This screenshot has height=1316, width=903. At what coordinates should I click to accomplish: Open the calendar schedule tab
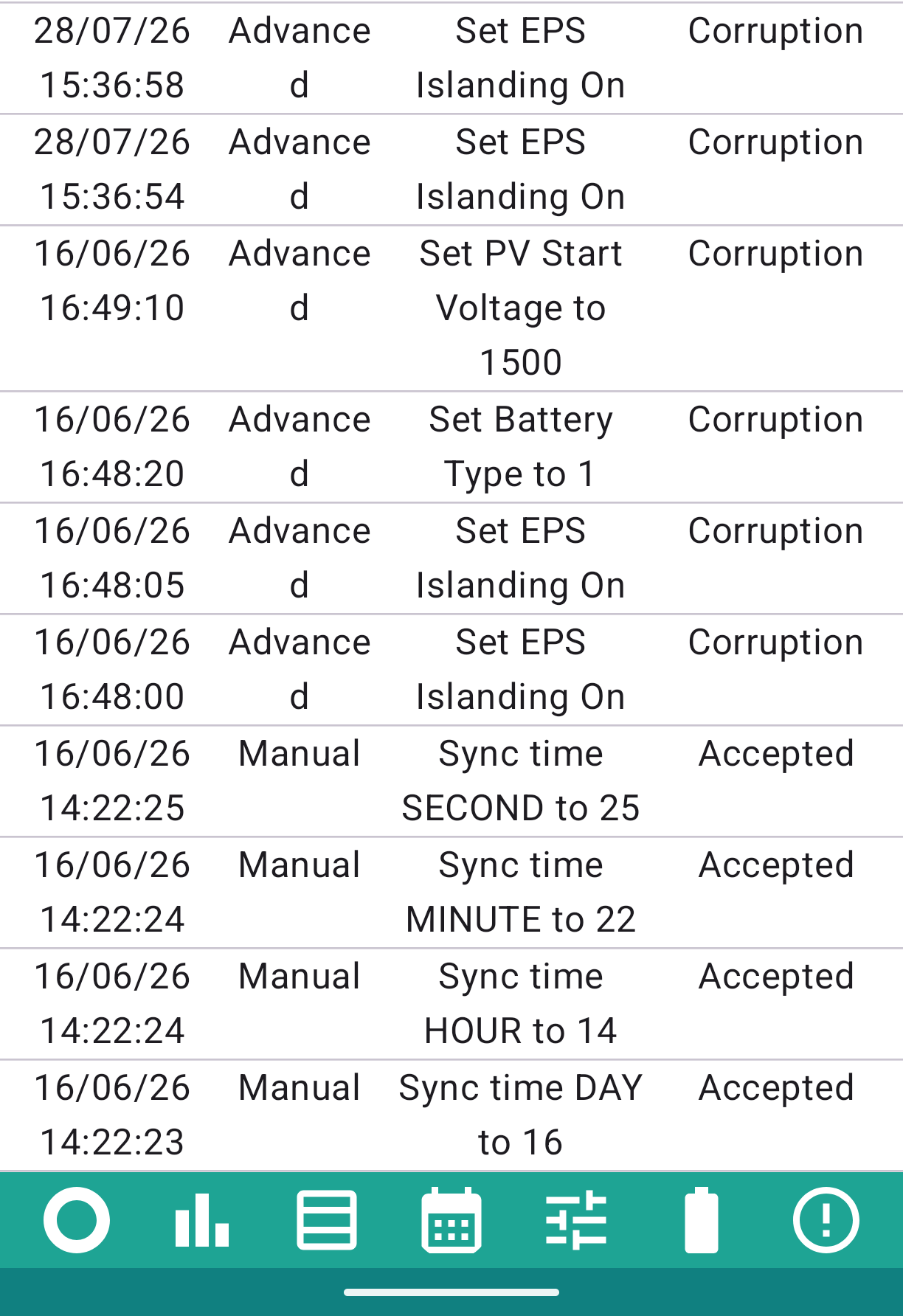[x=451, y=1220]
